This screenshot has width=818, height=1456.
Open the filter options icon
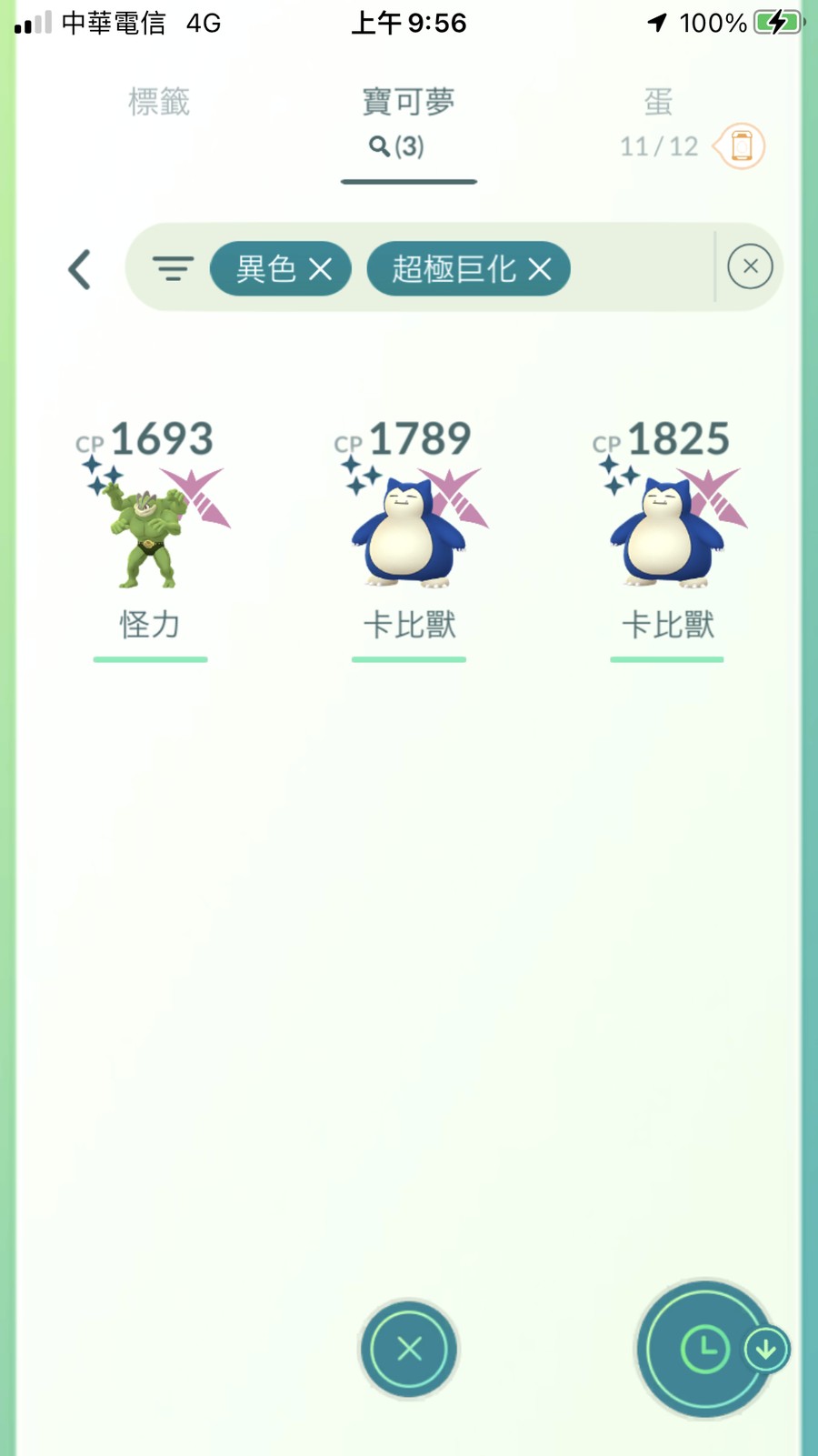pyautogui.click(x=173, y=268)
